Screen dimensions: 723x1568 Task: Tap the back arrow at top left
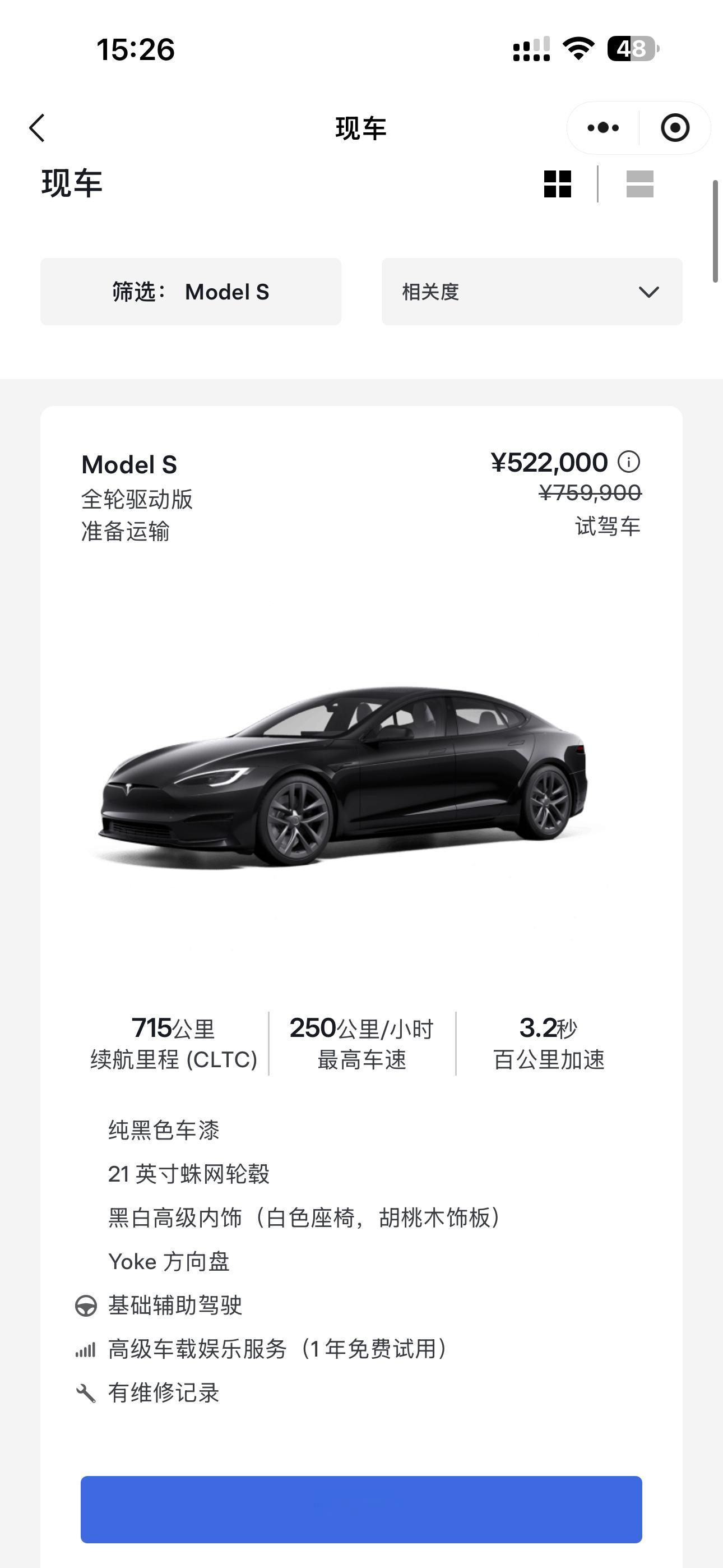38,128
